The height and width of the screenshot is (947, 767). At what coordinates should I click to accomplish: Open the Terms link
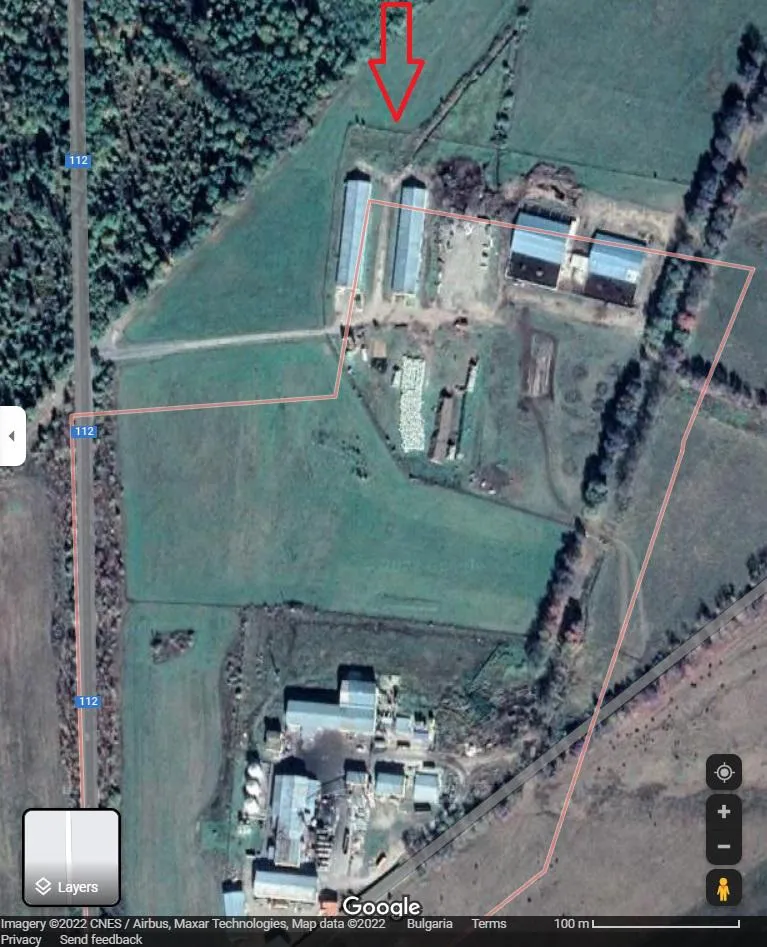pyautogui.click(x=489, y=924)
